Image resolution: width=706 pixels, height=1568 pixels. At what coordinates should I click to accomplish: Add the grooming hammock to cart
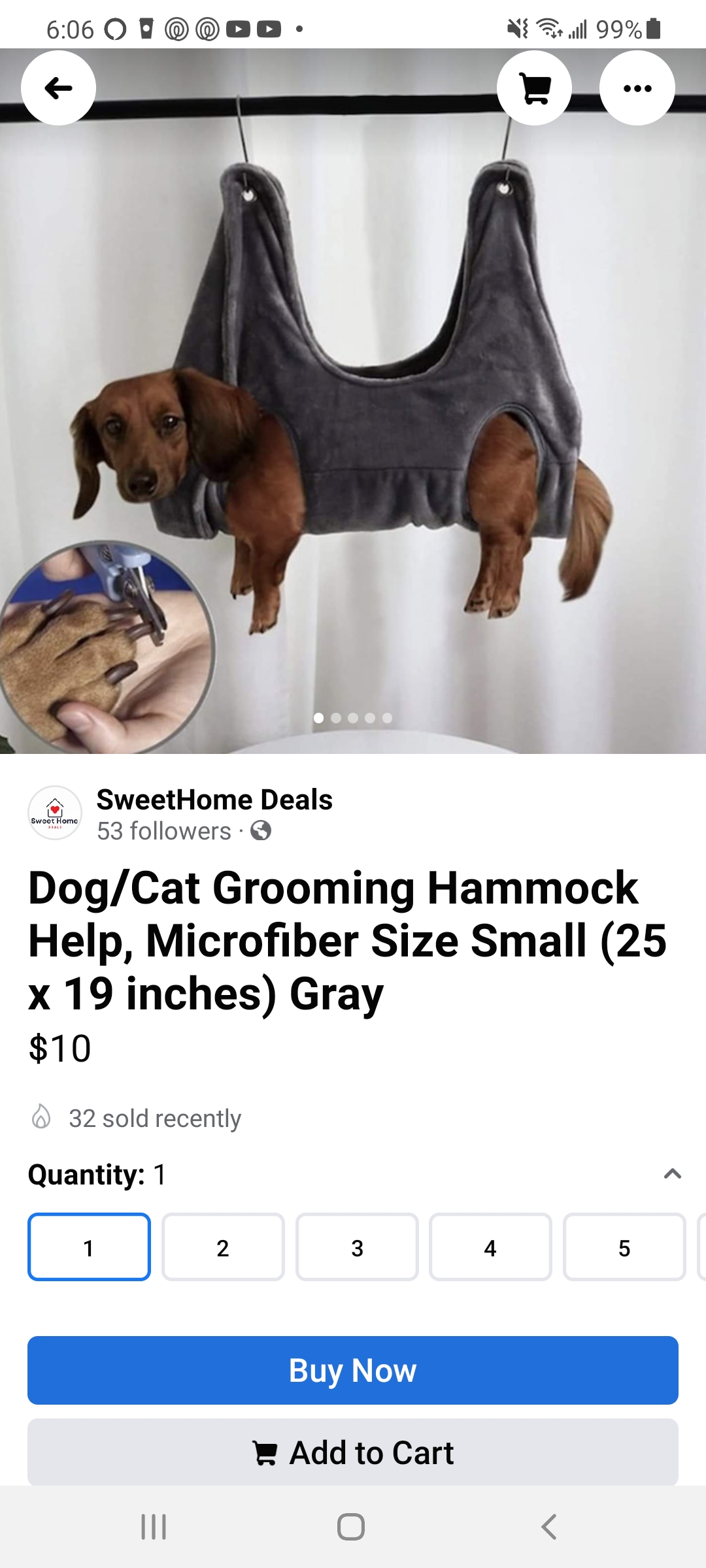[x=353, y=1452]
